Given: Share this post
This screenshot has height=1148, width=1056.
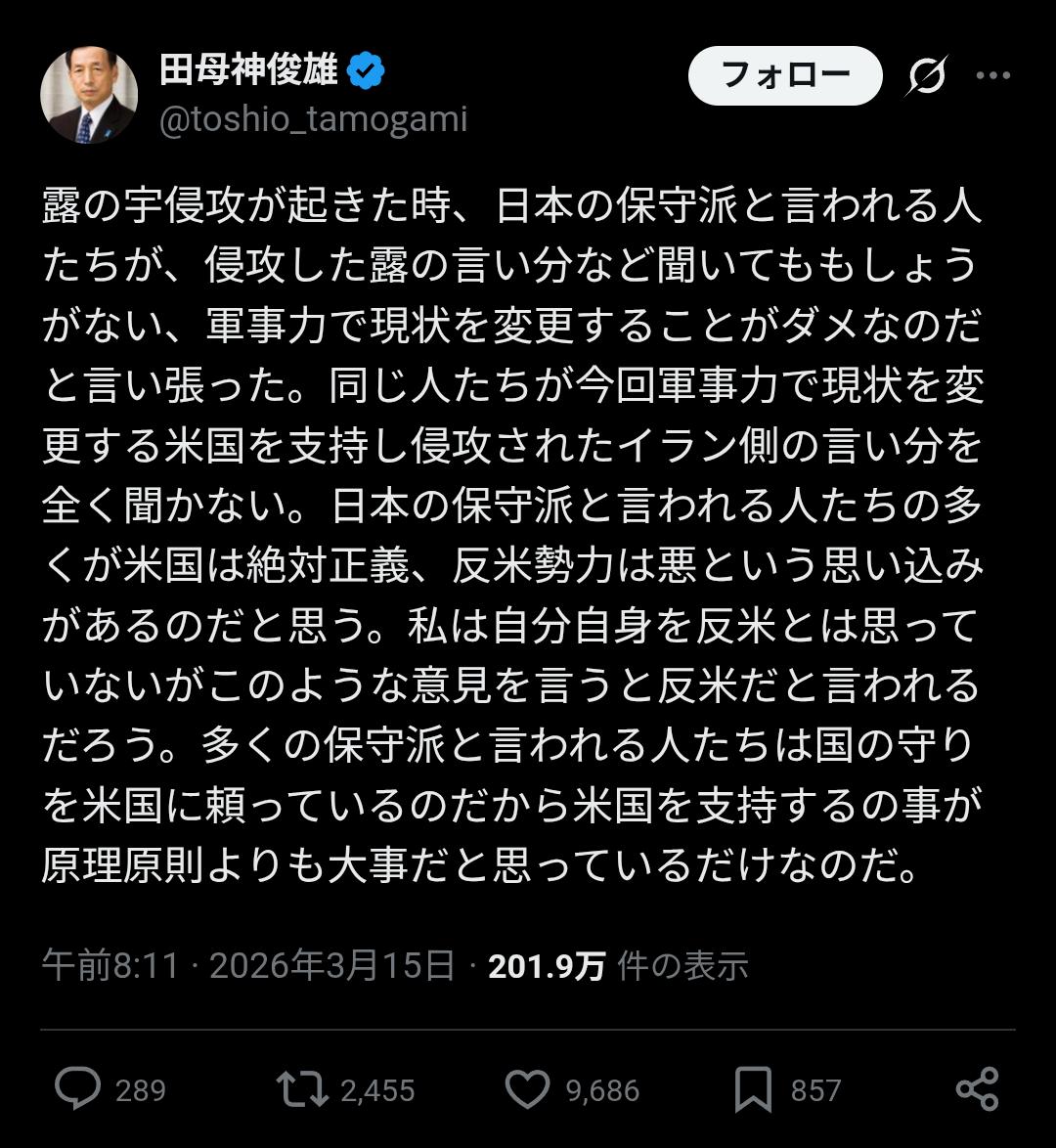Looking at the screenshot, I should click(x=977, y=1089).
